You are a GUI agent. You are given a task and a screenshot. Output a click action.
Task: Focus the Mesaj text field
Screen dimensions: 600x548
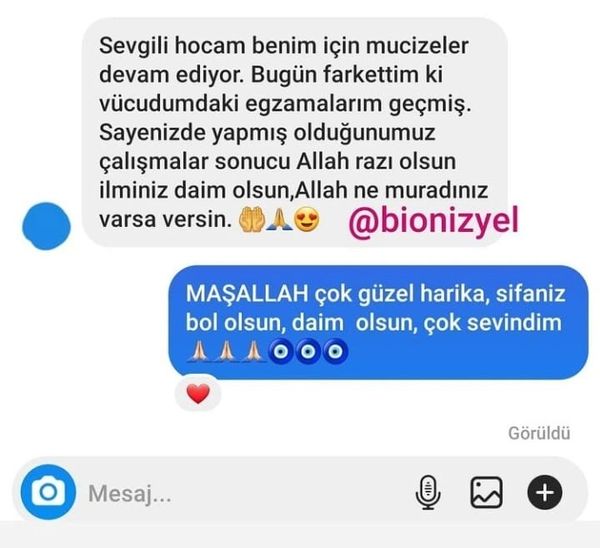point(240,493)
